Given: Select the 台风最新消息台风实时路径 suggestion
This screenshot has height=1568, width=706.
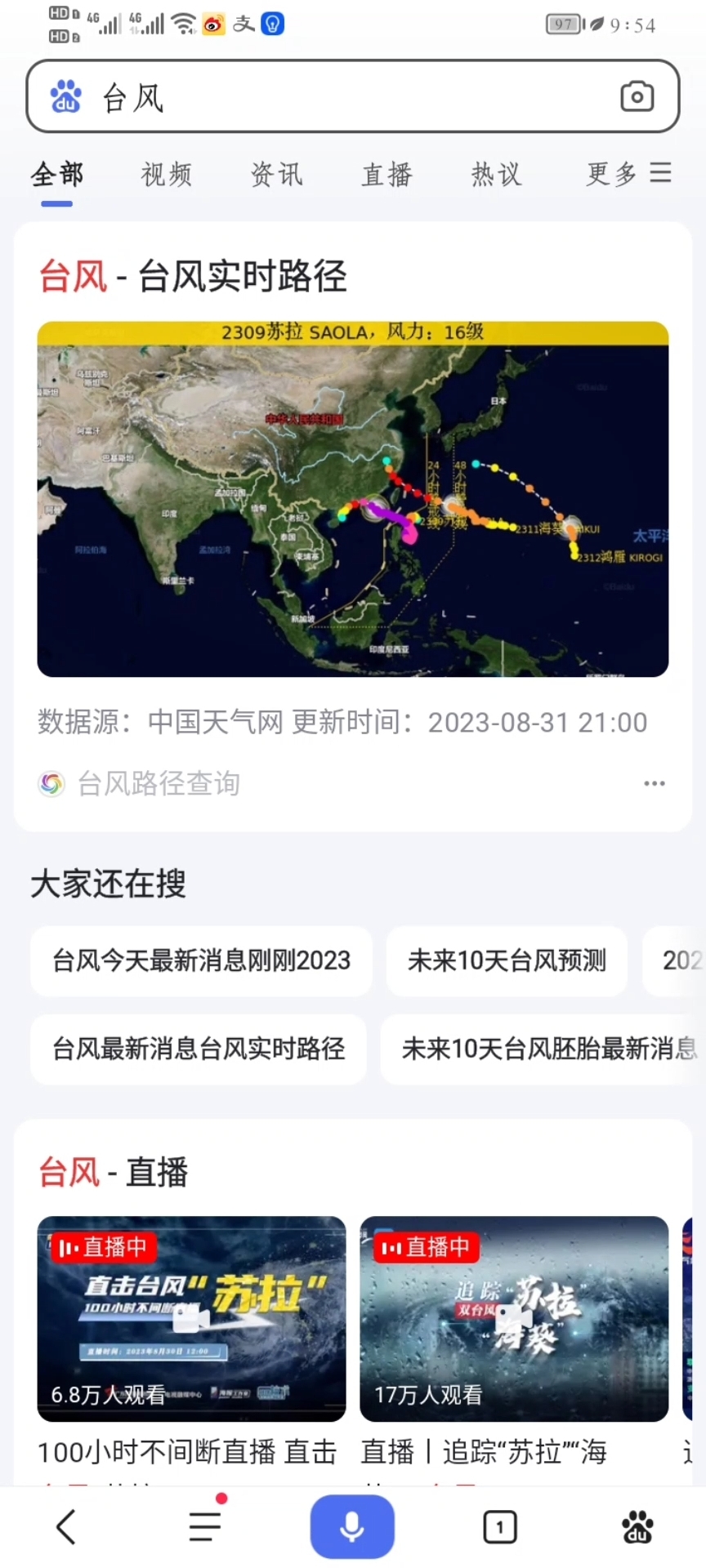Looking at the screenshot, I should point(199,1049).
